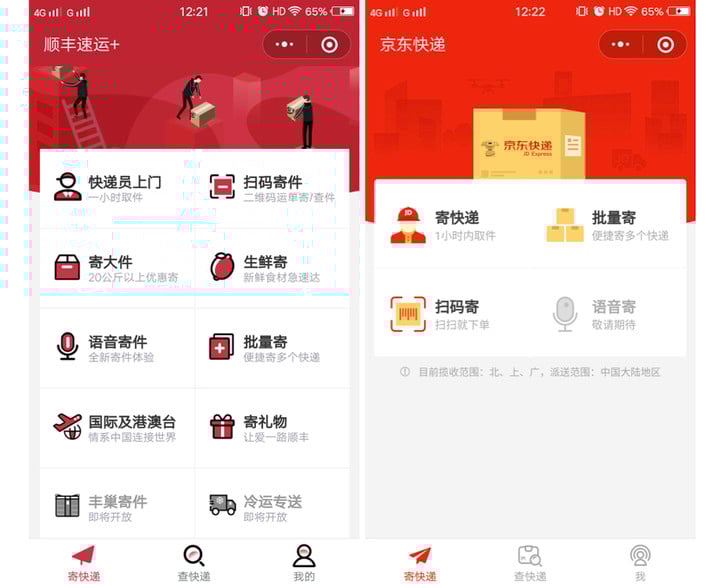This screenshot has width=720, height=588.
Task: Open the 京东快递 mini program more menu
Action: pos(621,45)
